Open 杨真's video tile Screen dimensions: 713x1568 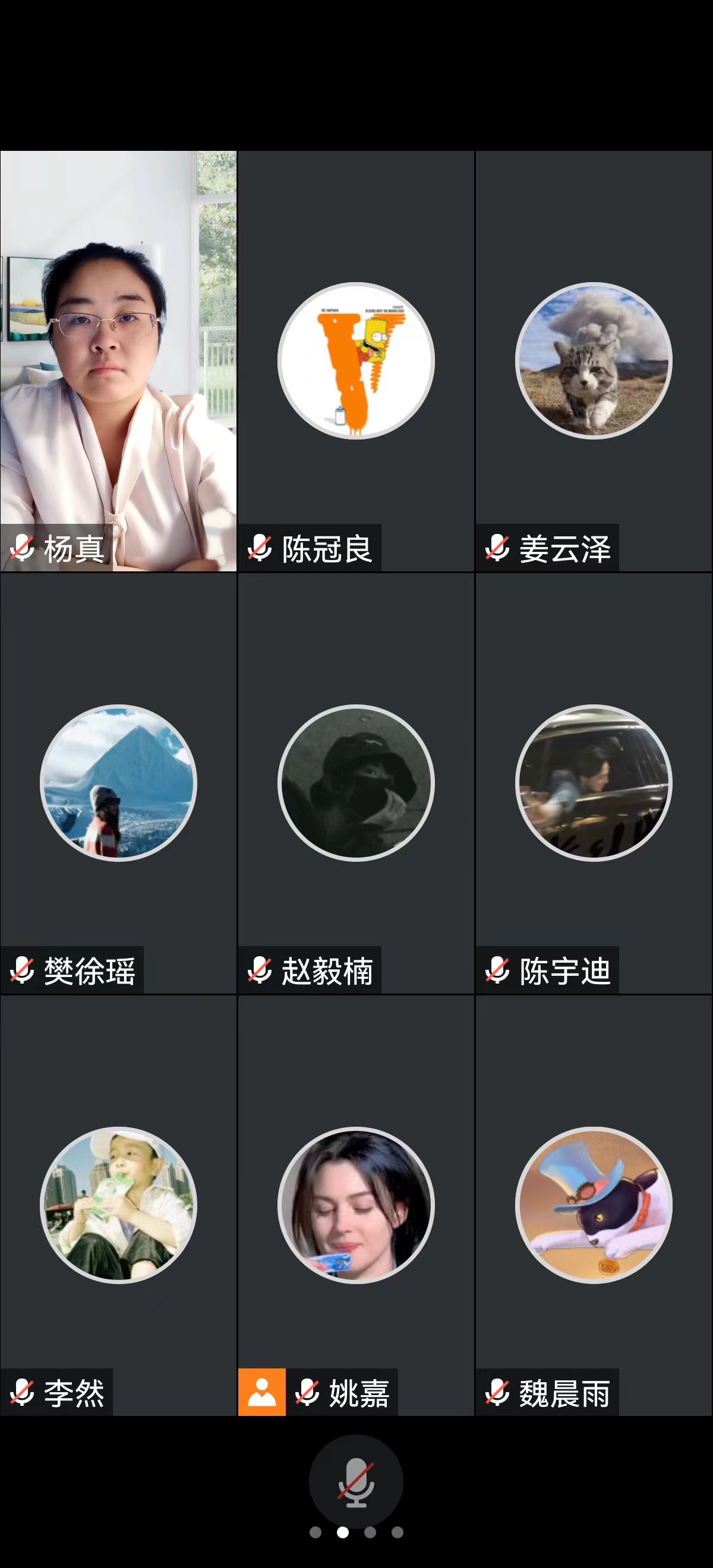point(118,361)
